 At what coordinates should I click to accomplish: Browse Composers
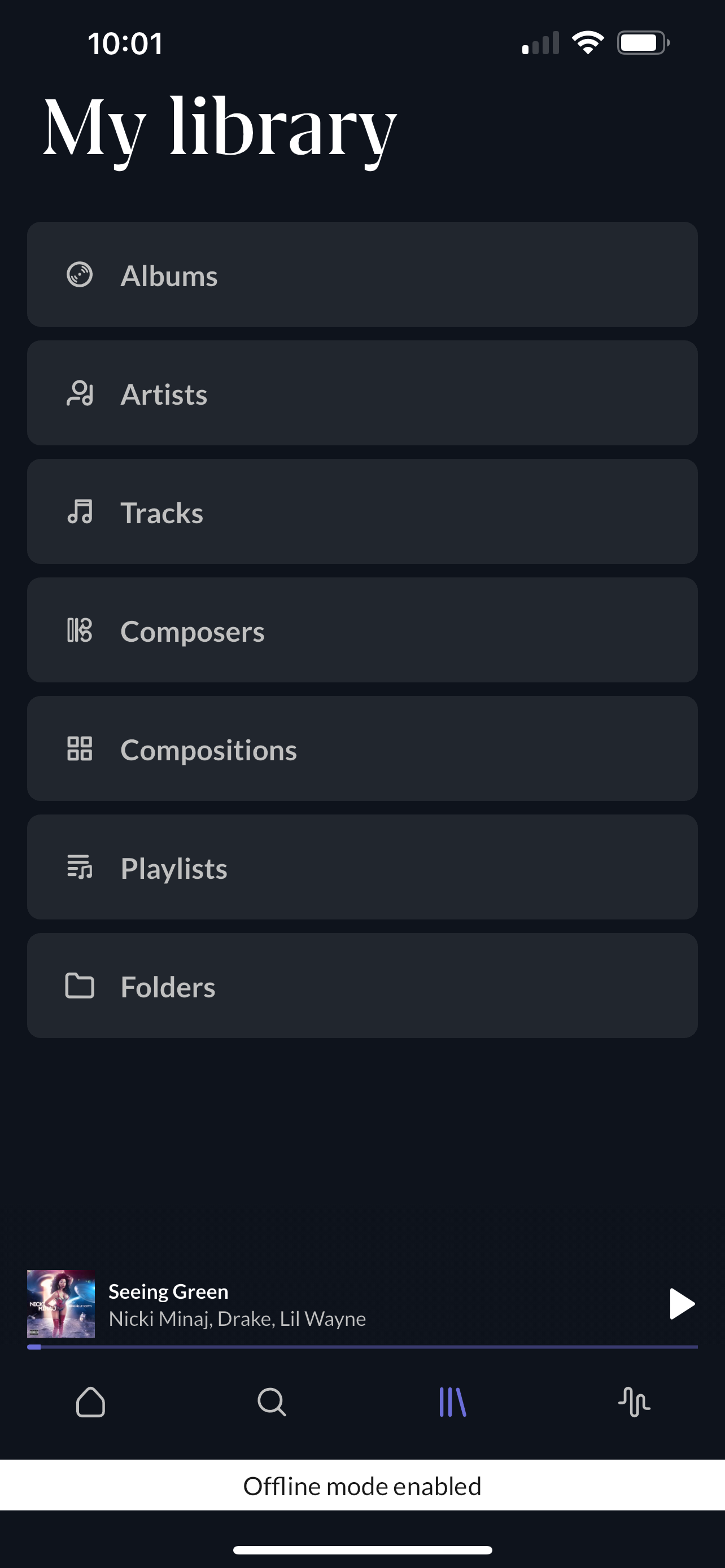[x=362, y=630]
